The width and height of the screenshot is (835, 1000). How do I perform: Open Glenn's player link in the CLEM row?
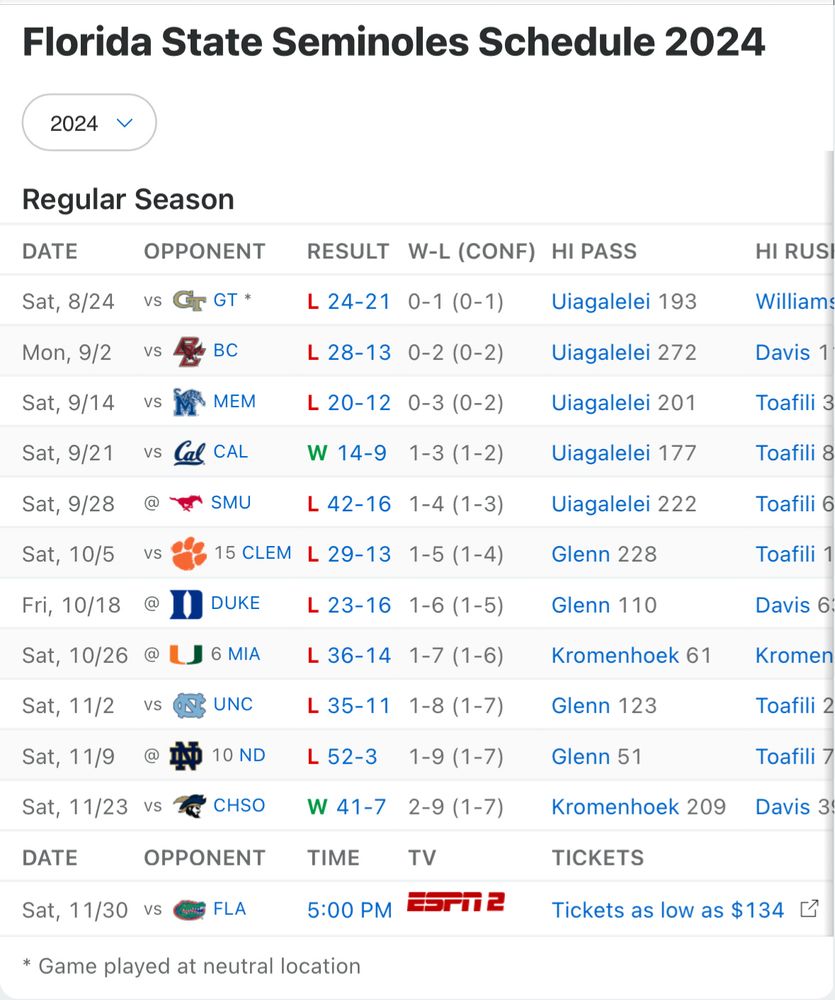tap(580, 554)
